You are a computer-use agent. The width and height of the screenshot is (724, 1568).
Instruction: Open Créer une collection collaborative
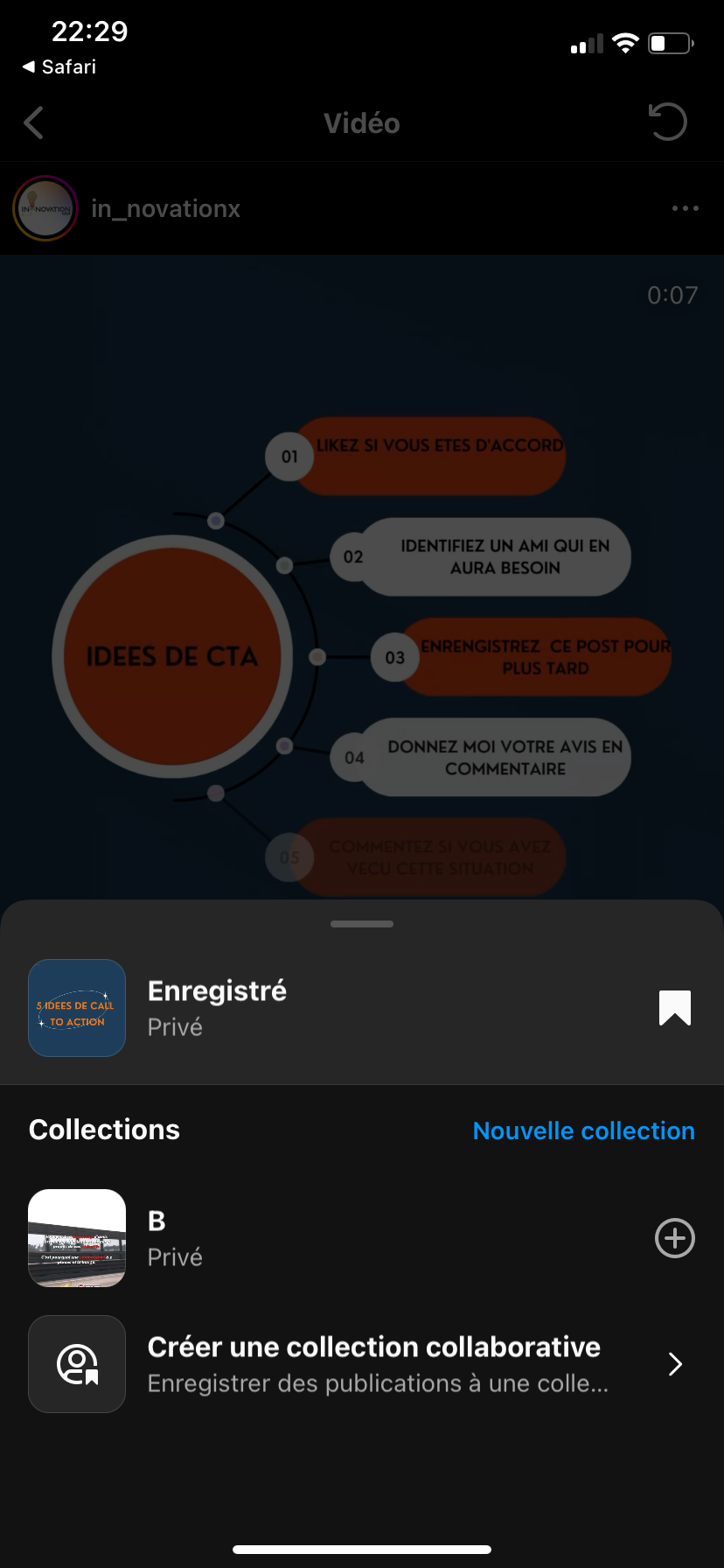[x=374, y=1363]
